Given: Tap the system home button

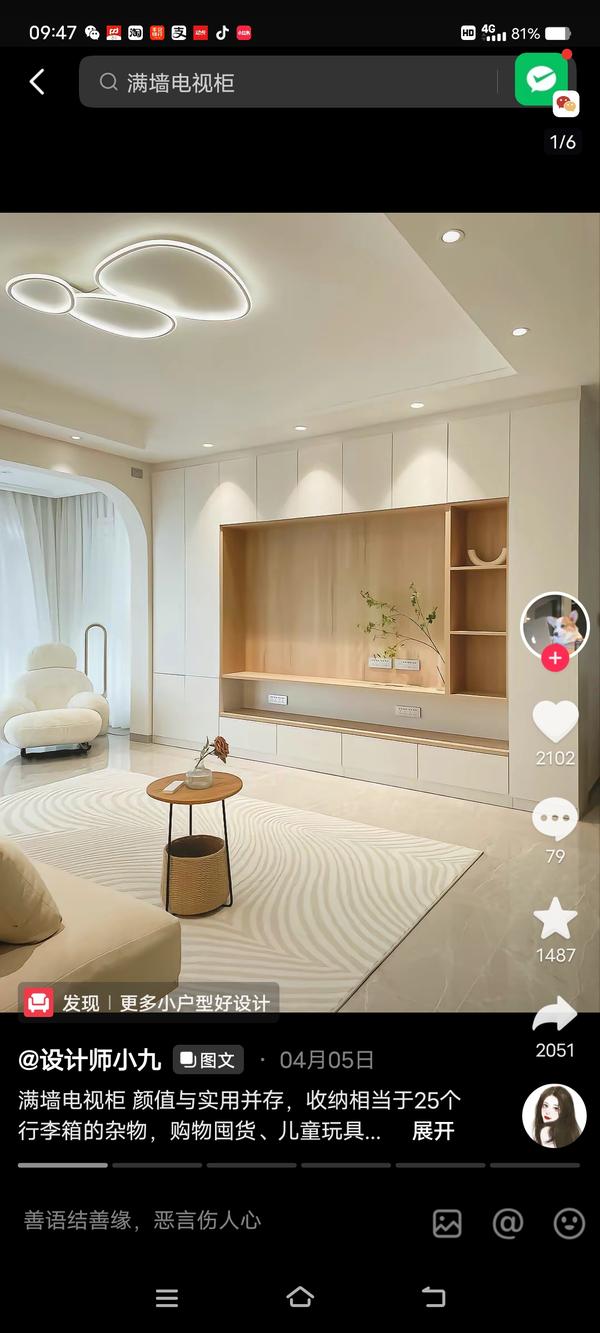Looking at the screenshot, I should point(300,1297).
